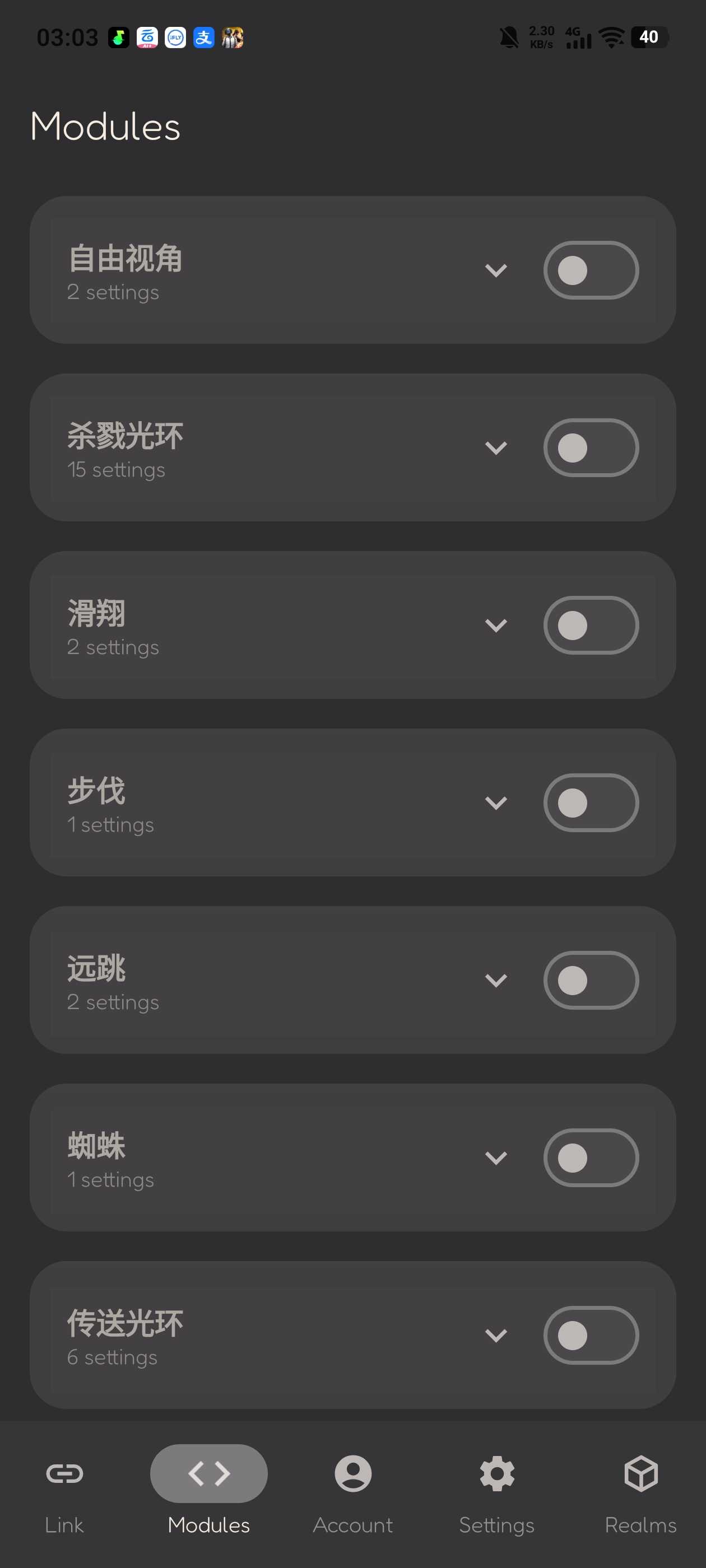The height and width of the screenshot is (1568, 706).
Task: Open the Account tab
Action: tap(352, 1488)
